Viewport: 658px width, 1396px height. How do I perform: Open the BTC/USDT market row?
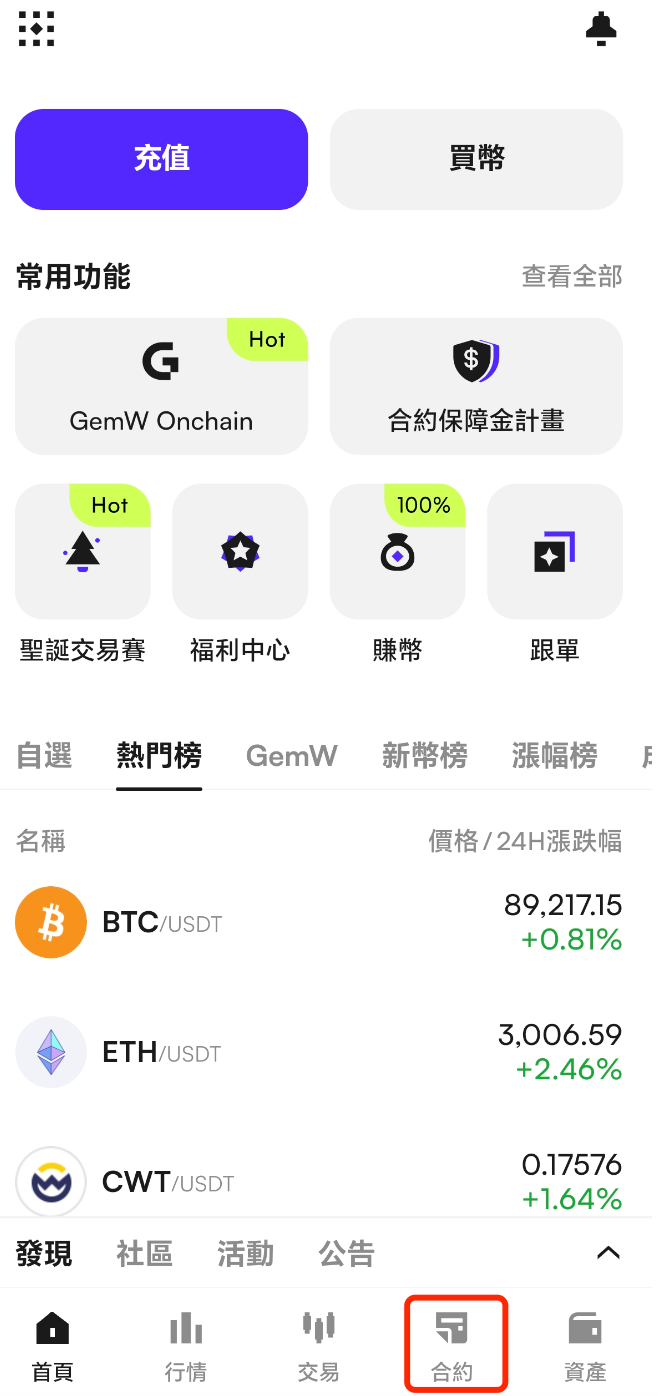click(320, 922)
